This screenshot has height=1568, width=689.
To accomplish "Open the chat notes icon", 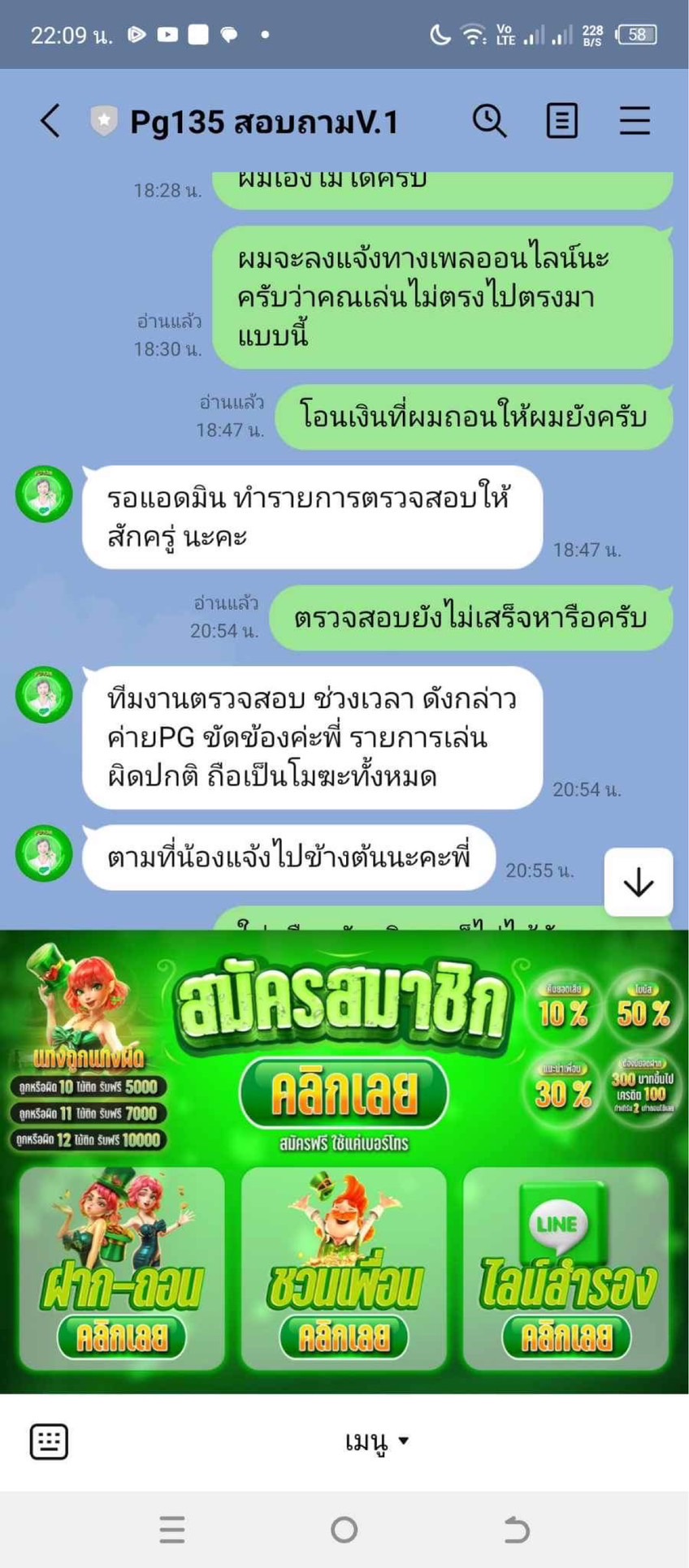I will pos(561,121).
